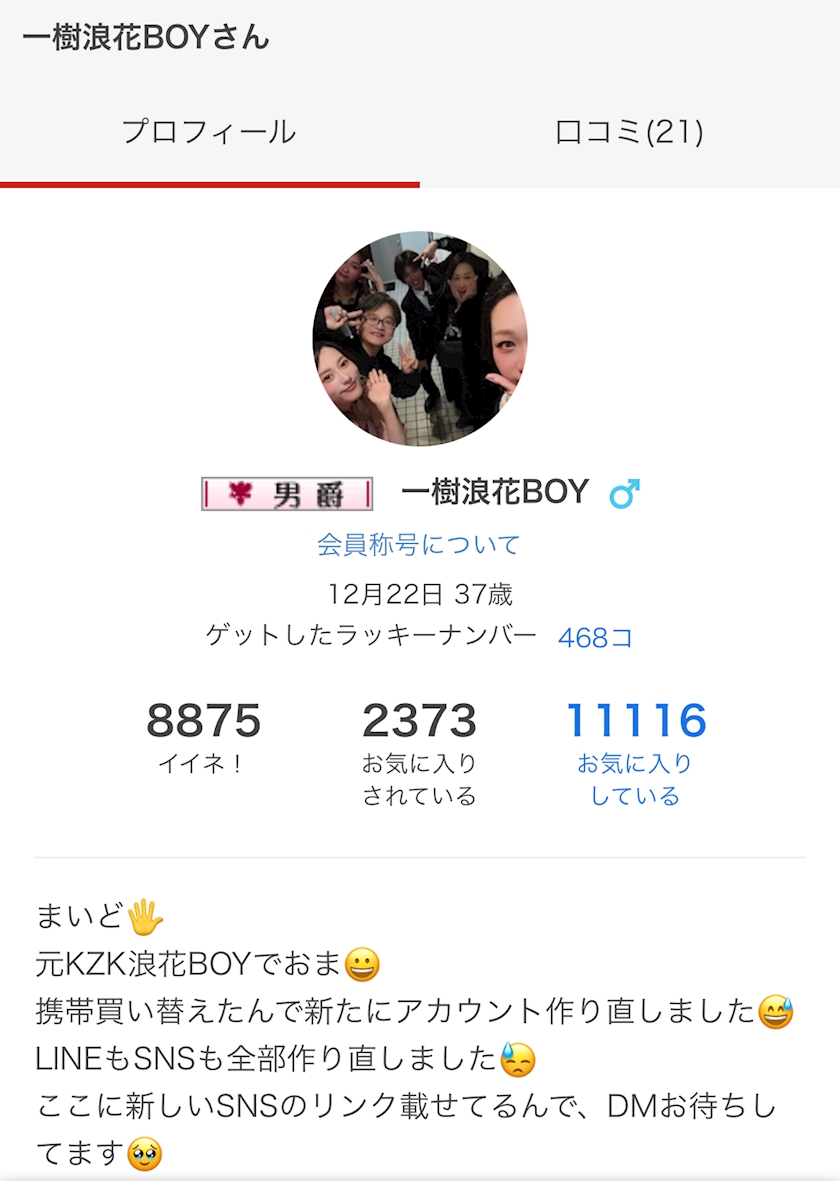View the round profile photo
This screenshot has width=840, height=1181.
coord(420,339)
